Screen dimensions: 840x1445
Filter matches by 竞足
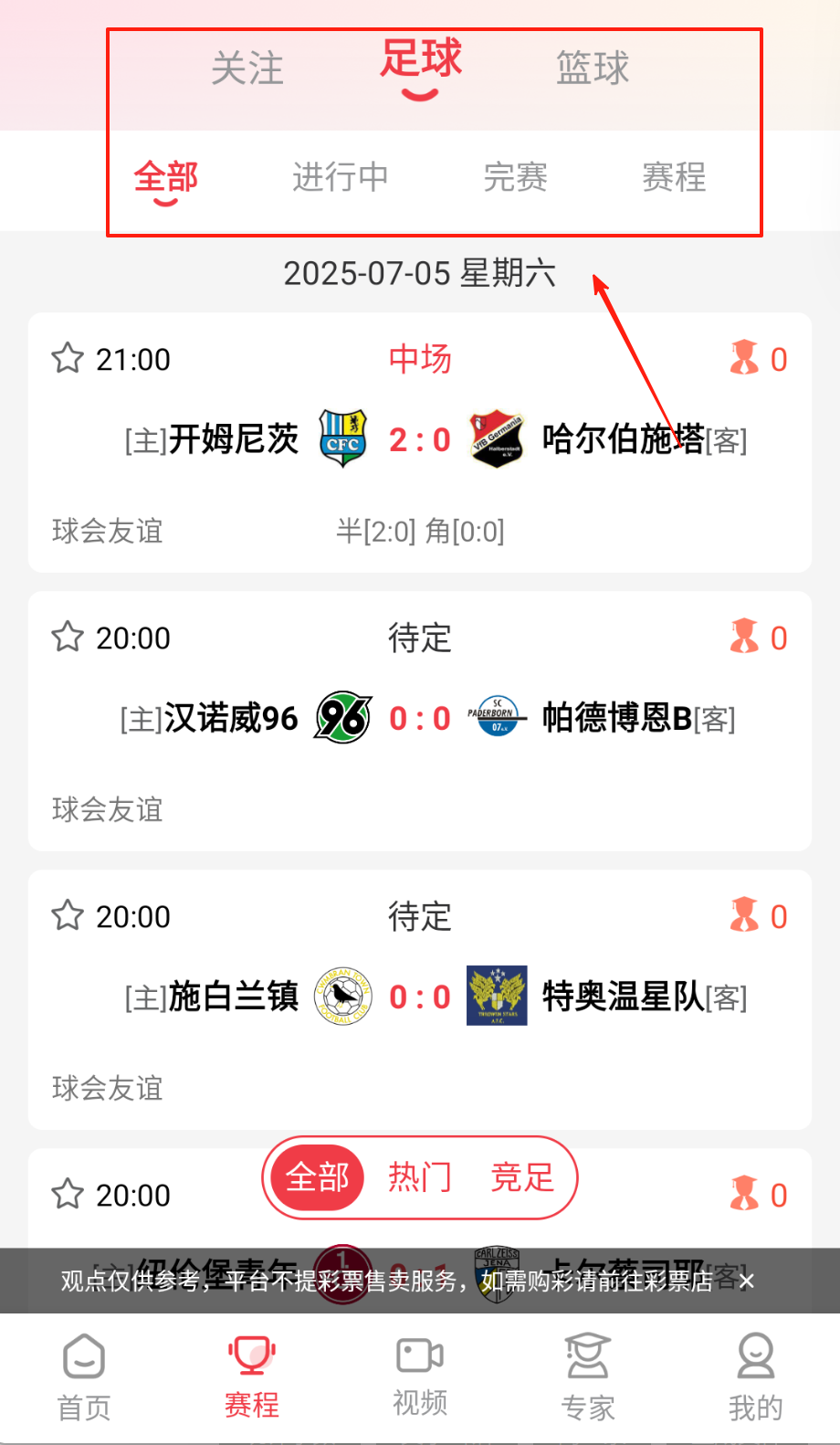[x=522, y=1177]
